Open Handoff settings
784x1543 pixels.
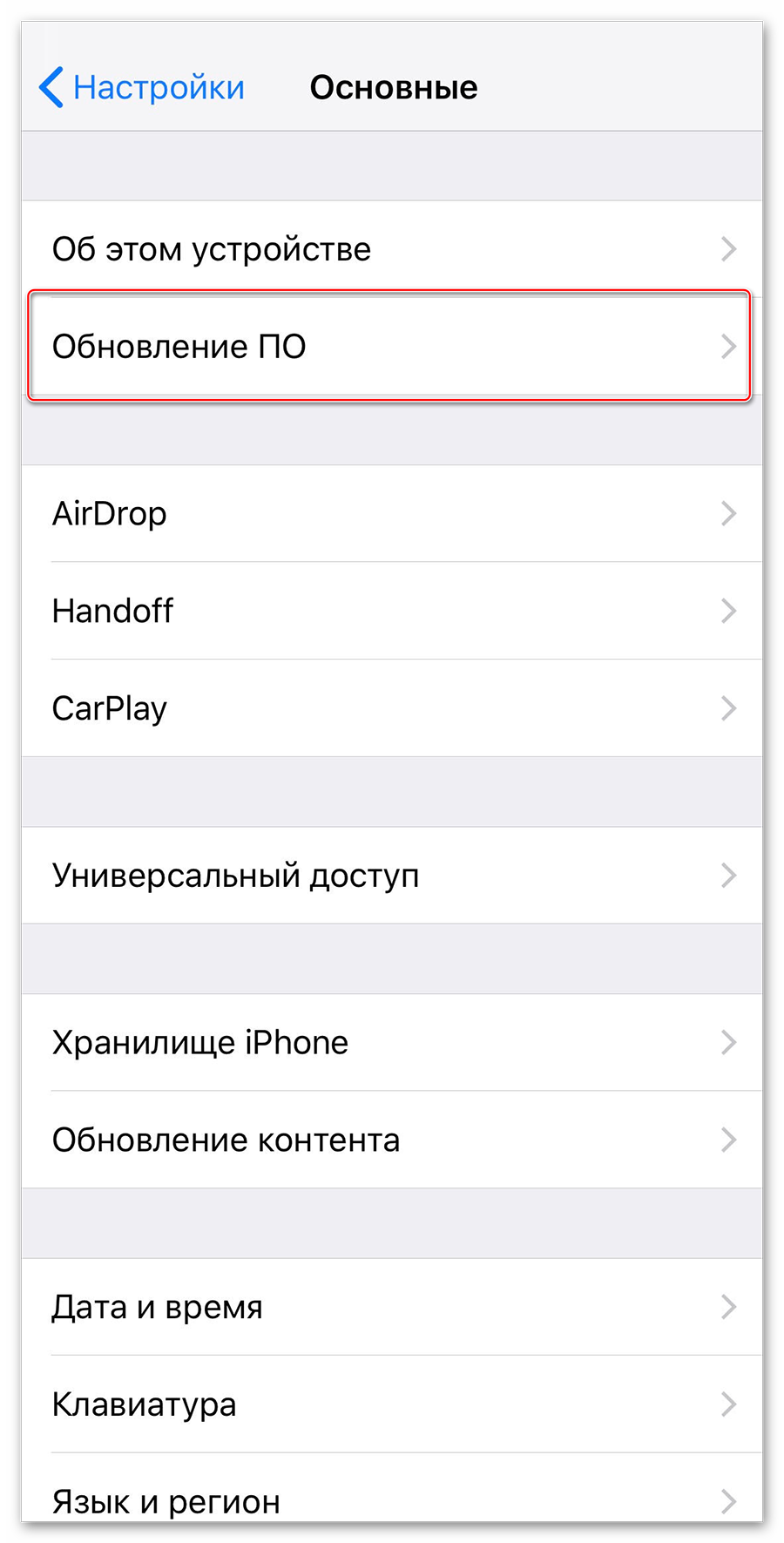point(390,612)
